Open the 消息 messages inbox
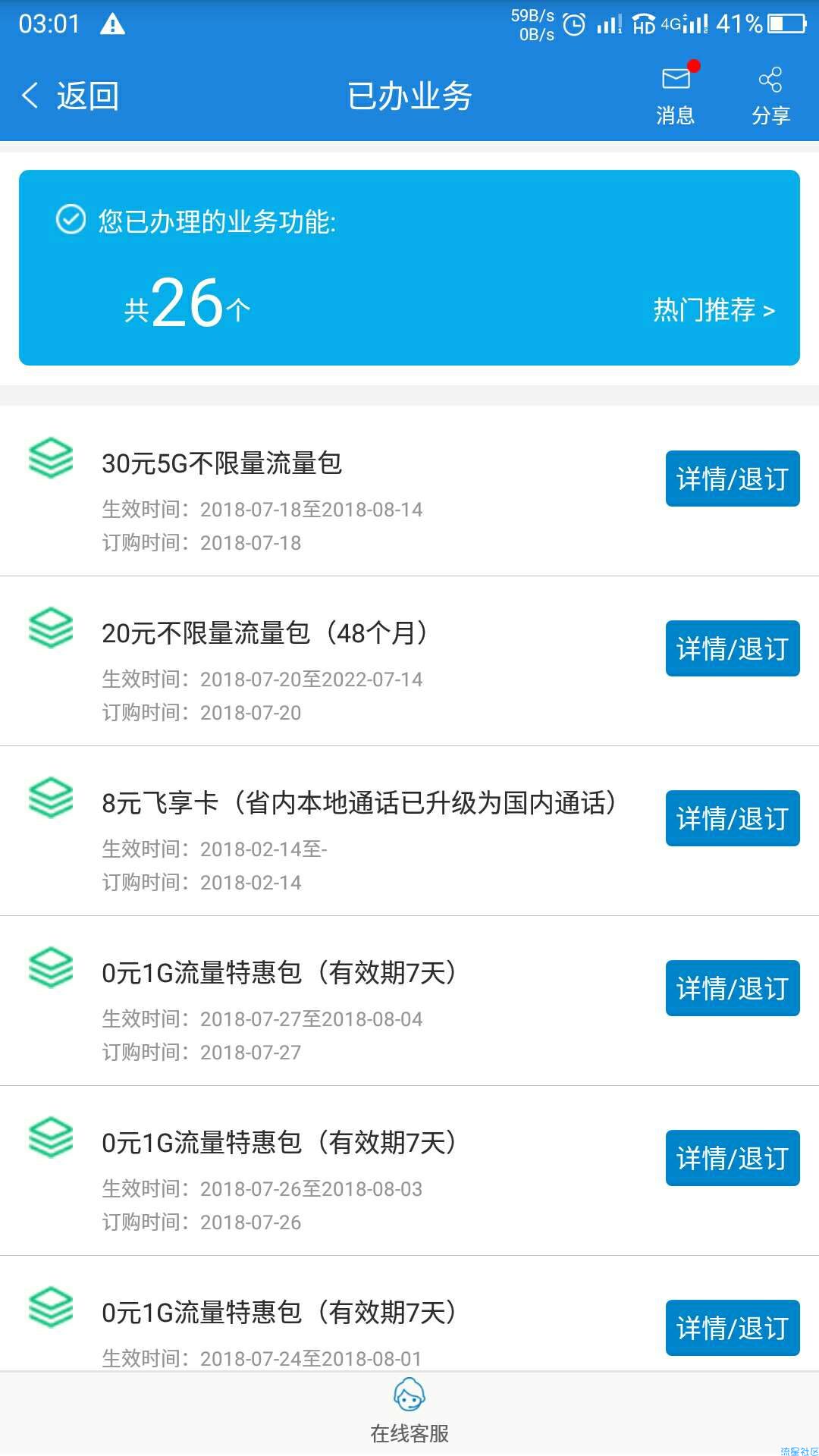 click(676, 95)
